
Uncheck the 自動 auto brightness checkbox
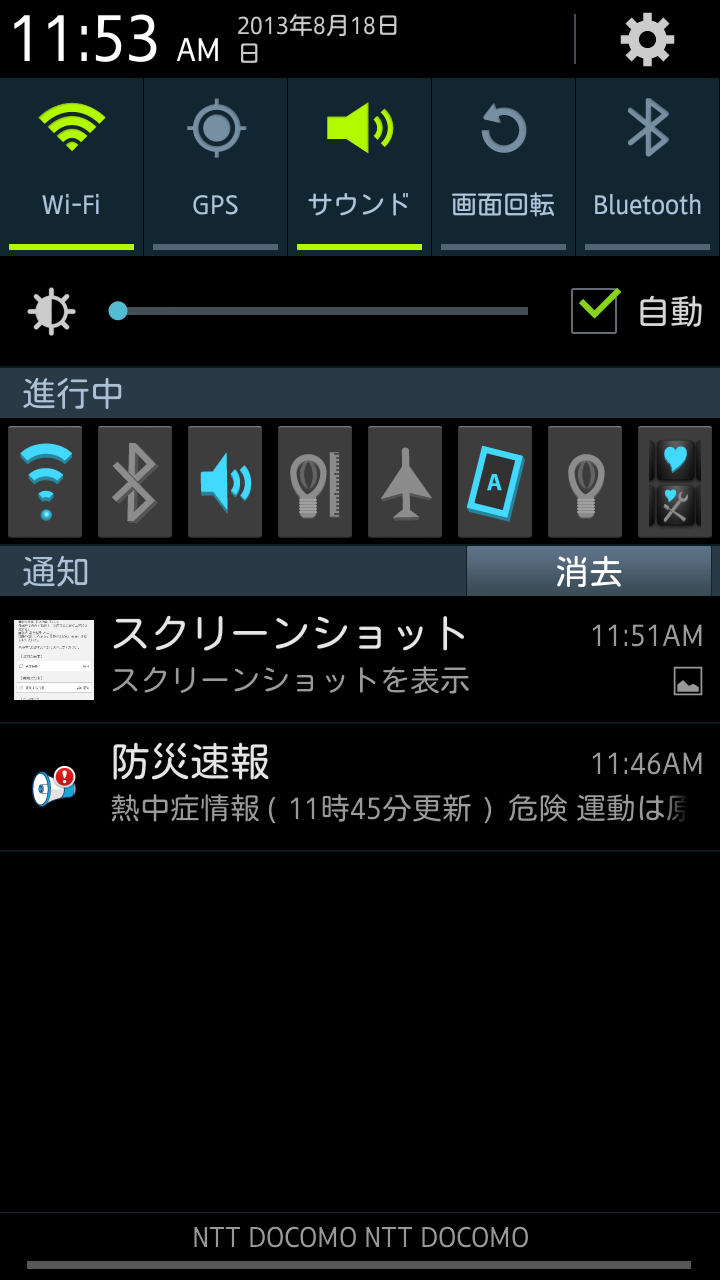595,310
